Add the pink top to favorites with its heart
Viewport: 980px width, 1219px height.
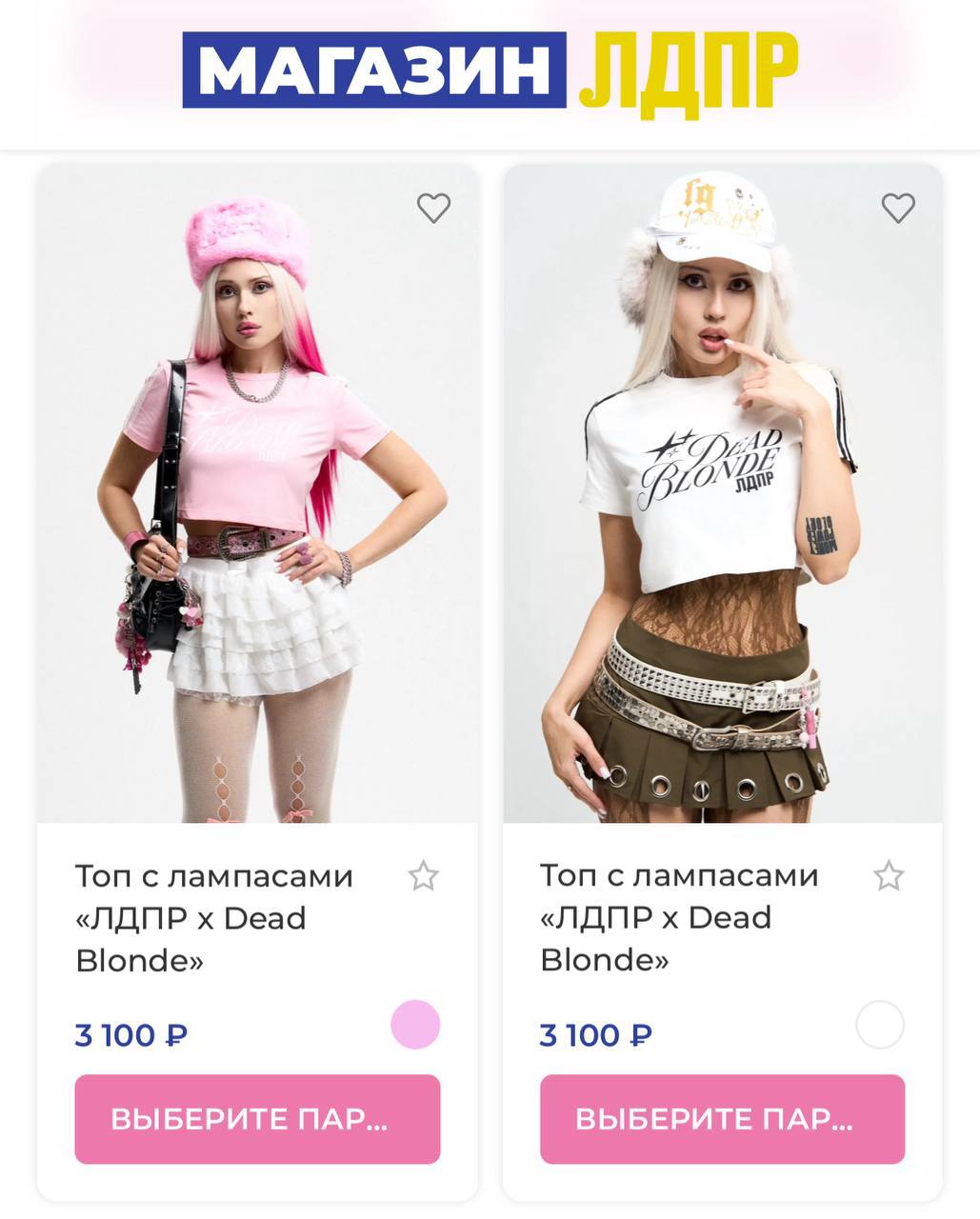tap(433, 208)
